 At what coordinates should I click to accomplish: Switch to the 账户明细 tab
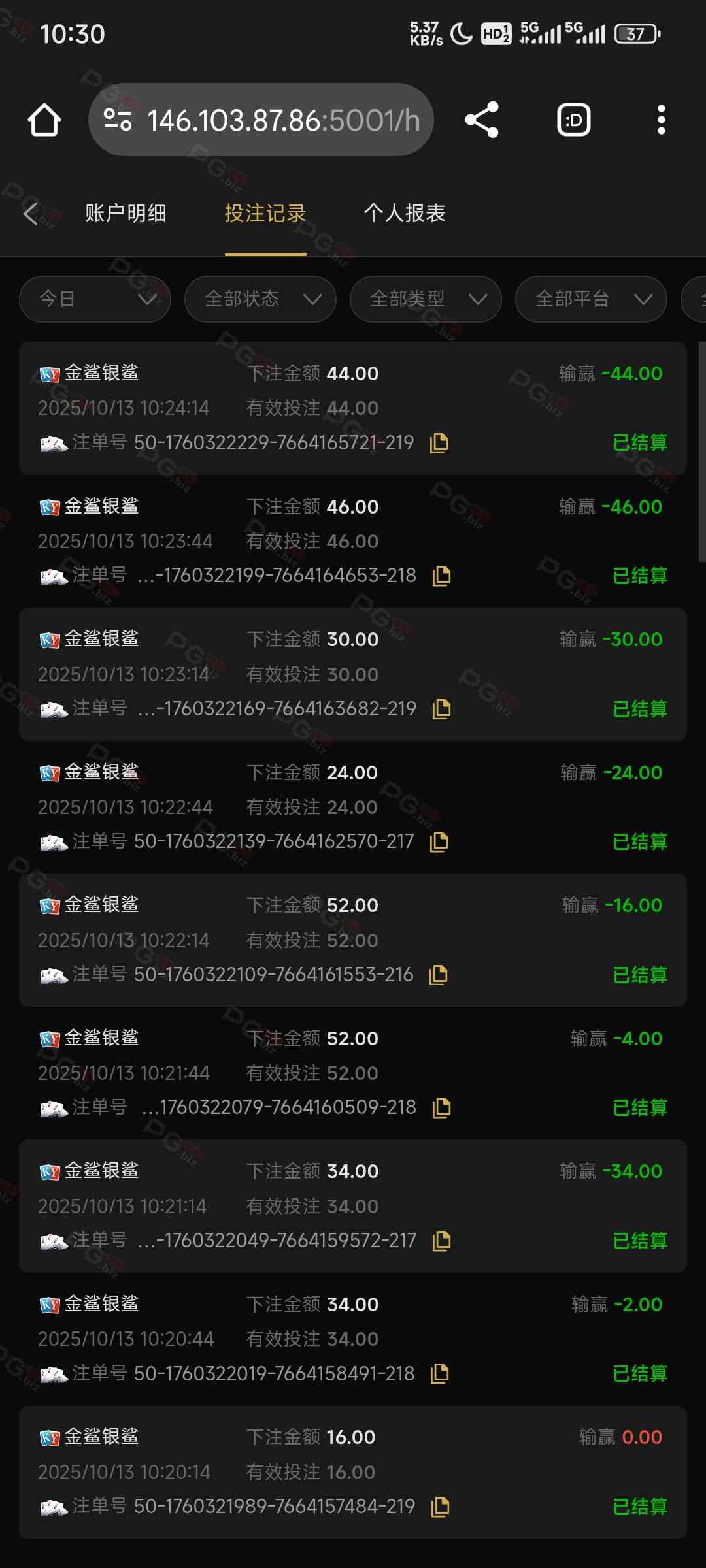126,214
